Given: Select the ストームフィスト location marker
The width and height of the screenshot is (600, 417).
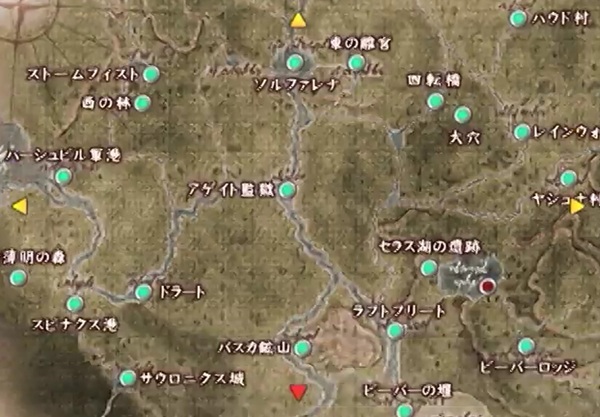Looking at the screenshot, I should click(151, 74).
